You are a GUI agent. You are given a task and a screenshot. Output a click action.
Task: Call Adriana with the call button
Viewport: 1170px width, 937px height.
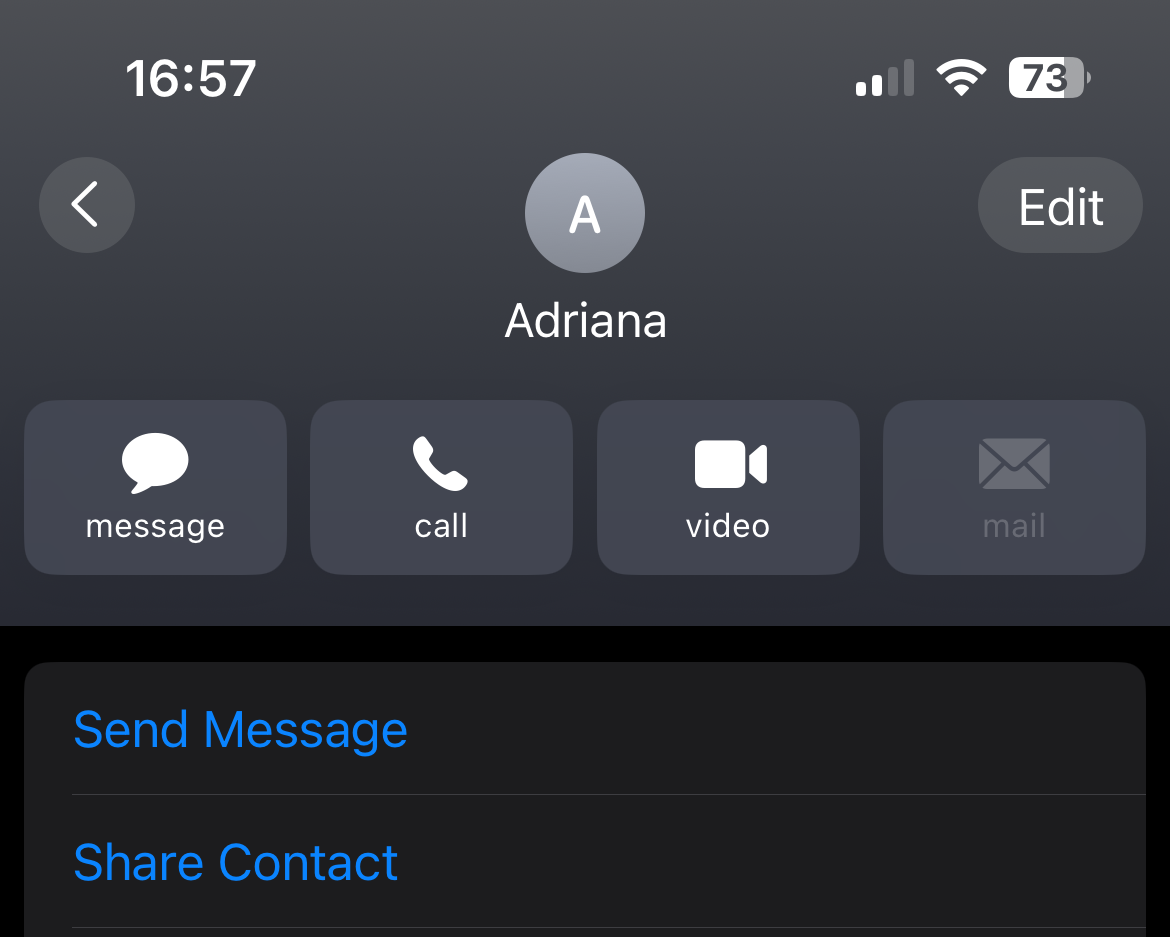[x=441, y=488]
